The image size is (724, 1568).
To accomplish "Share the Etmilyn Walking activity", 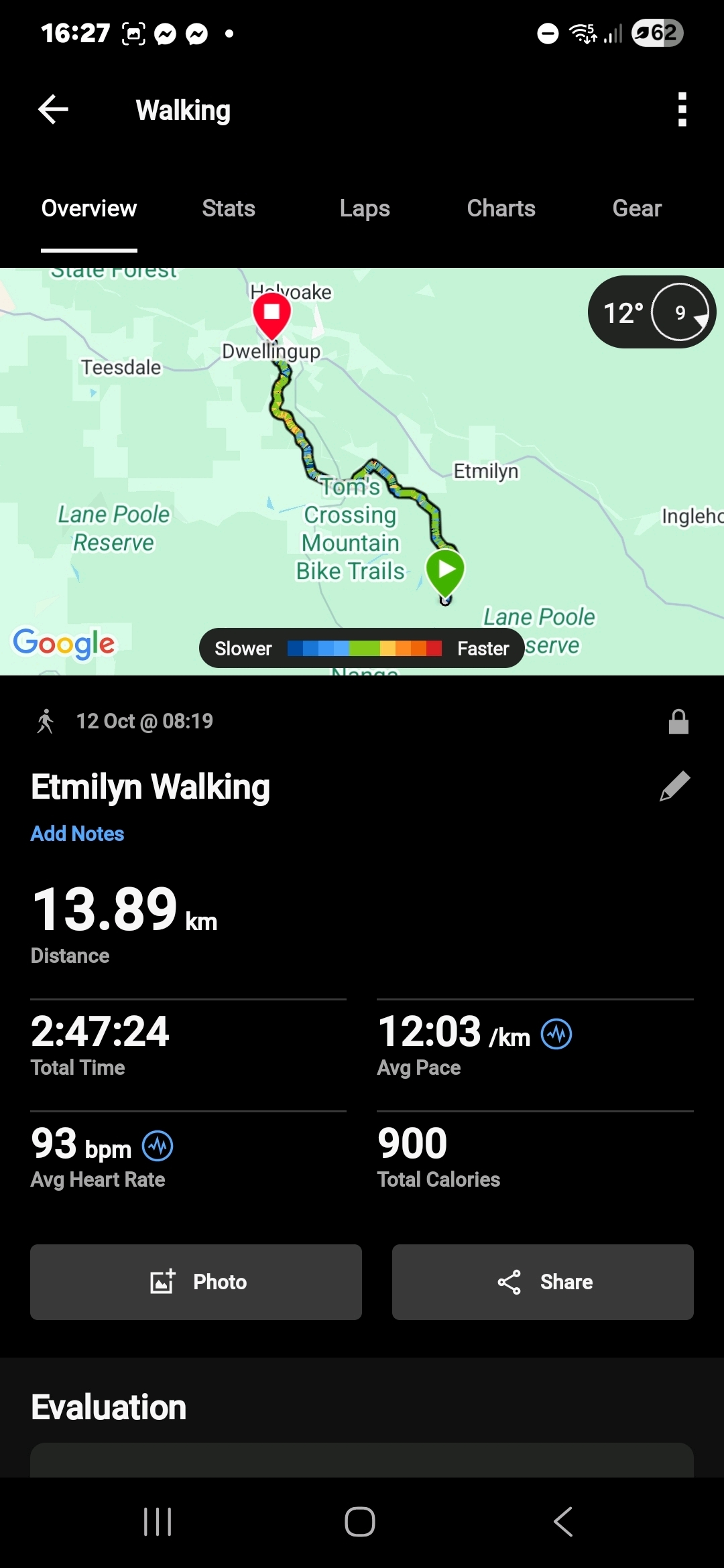I will click(x=542, y=1282).
